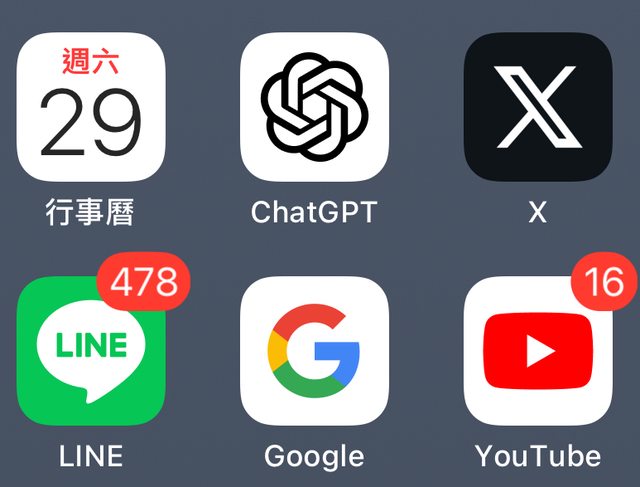This screenshot has width=640, height=487.
Task: Open YouTube with 16 notifications
Action: click(x=537, y=350)
